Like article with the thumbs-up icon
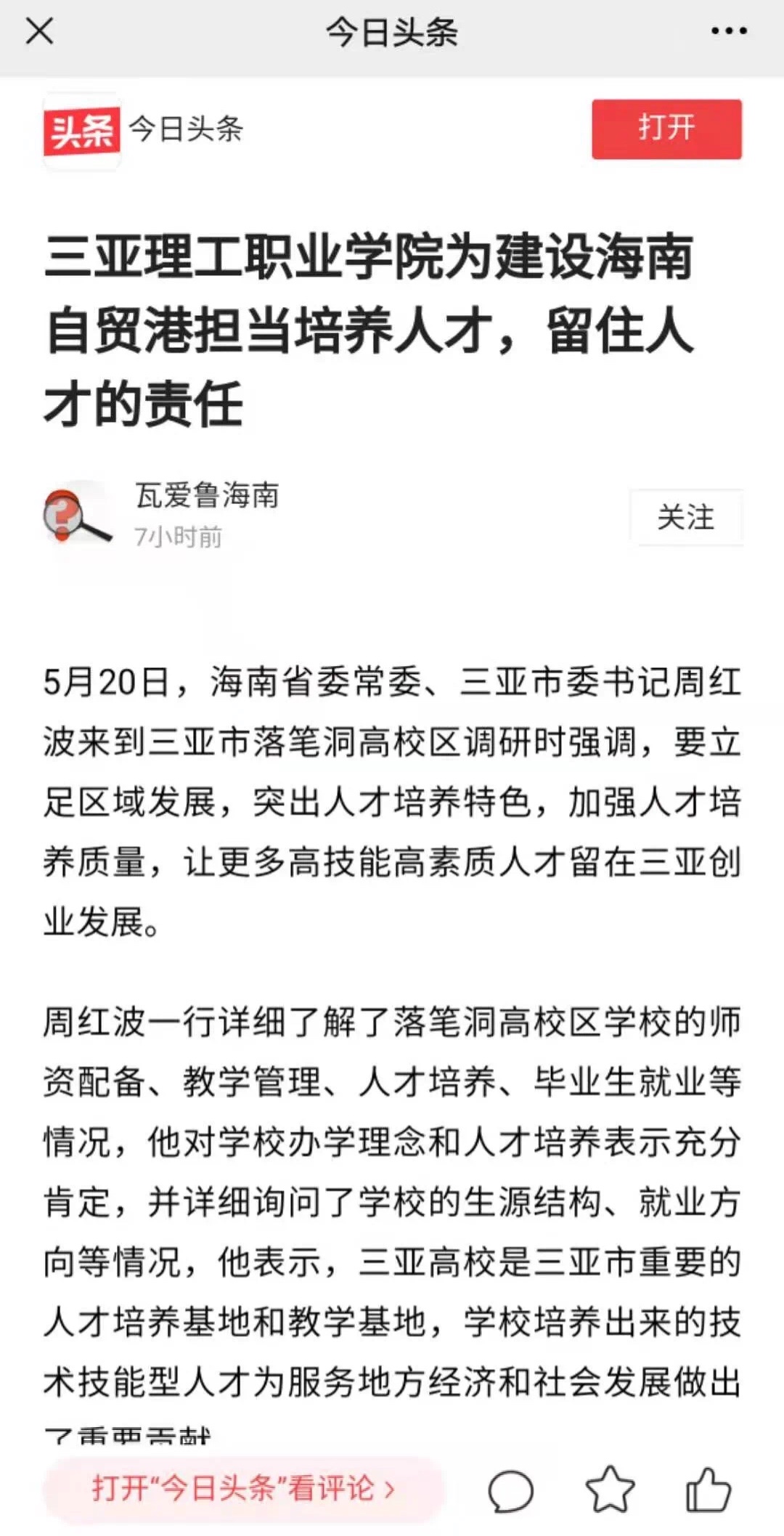The height and width of the screenshot is (1536, 784). (x=708, y=1489)
